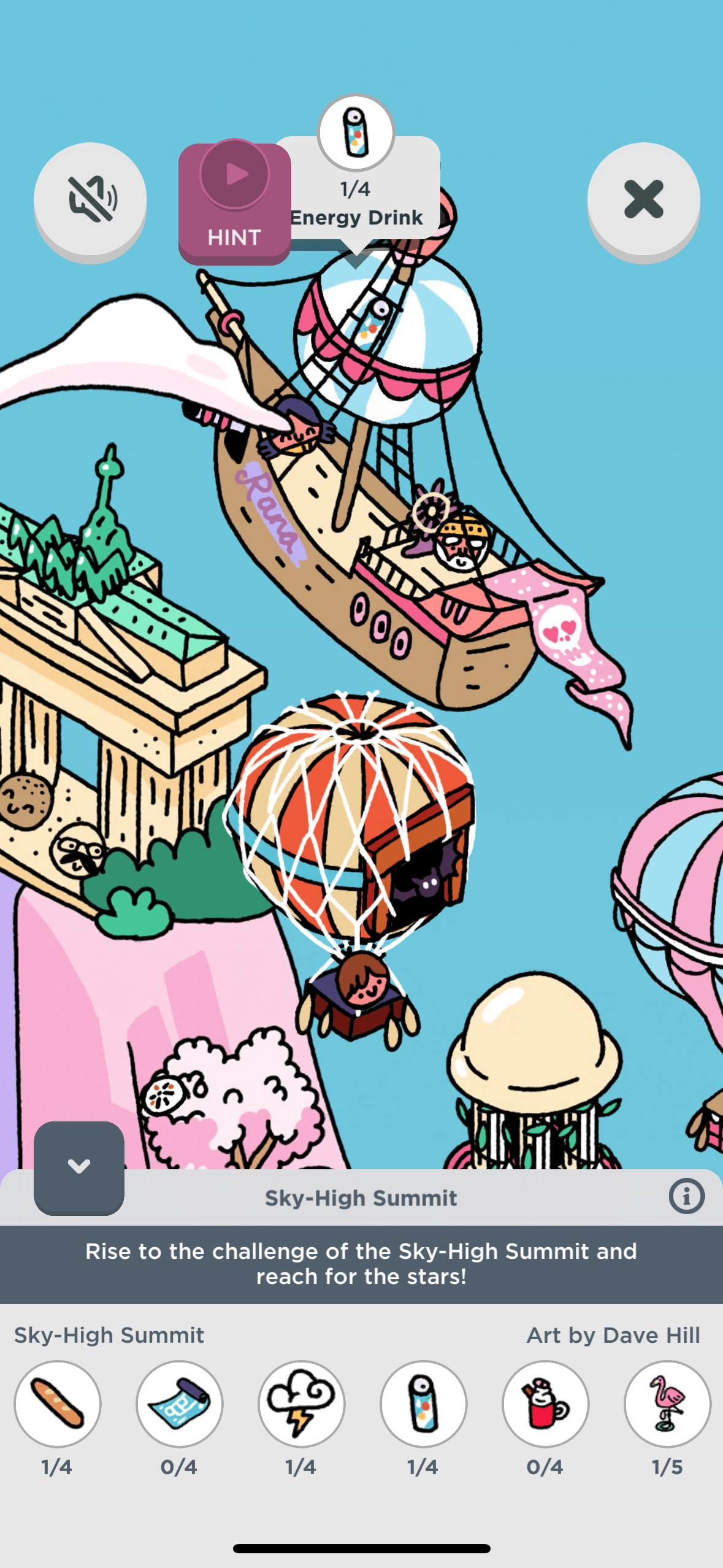Screen dimensions: 723x1568
Task: Collapse the bottom panel with the chevron
Action: [79, 1167]
